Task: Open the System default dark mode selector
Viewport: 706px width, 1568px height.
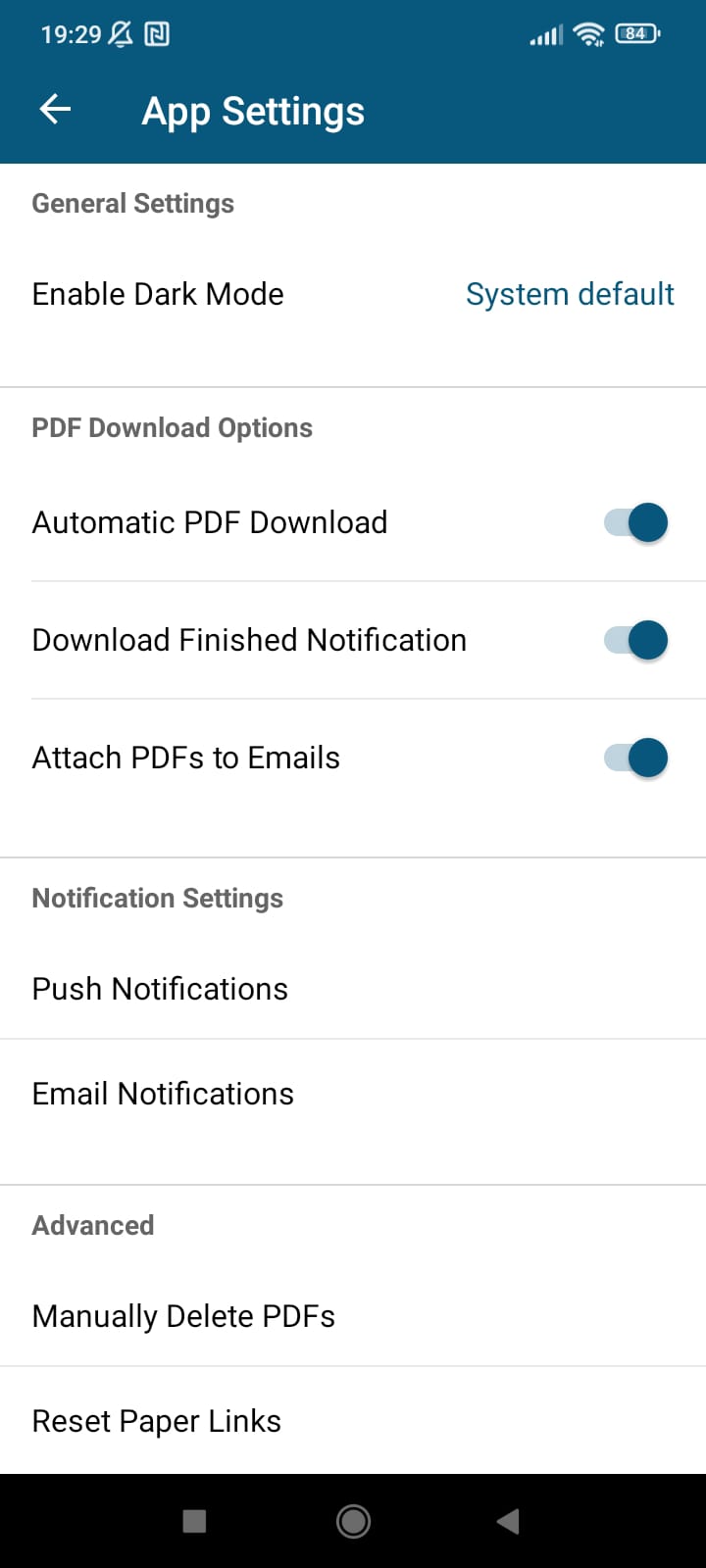Action: 569,294
